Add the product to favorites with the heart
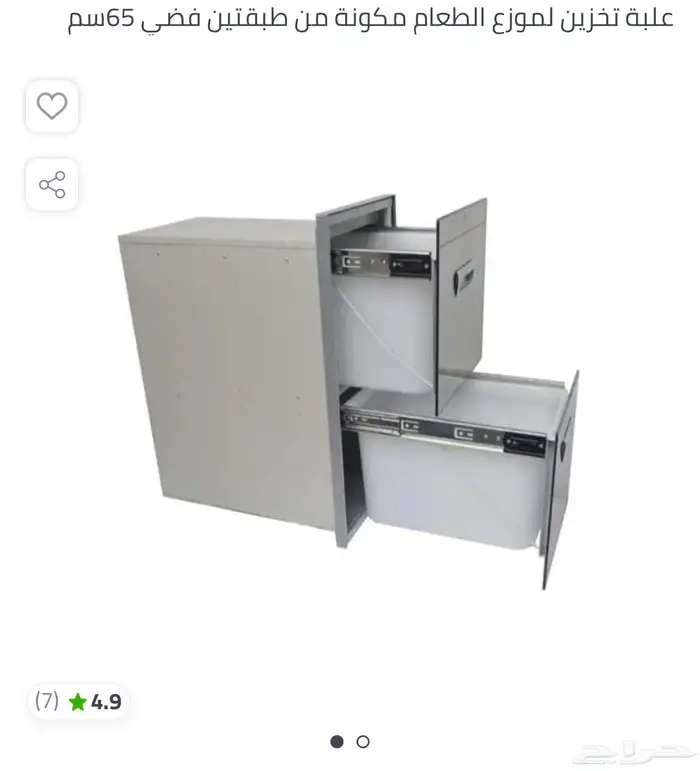 point(52,106)
